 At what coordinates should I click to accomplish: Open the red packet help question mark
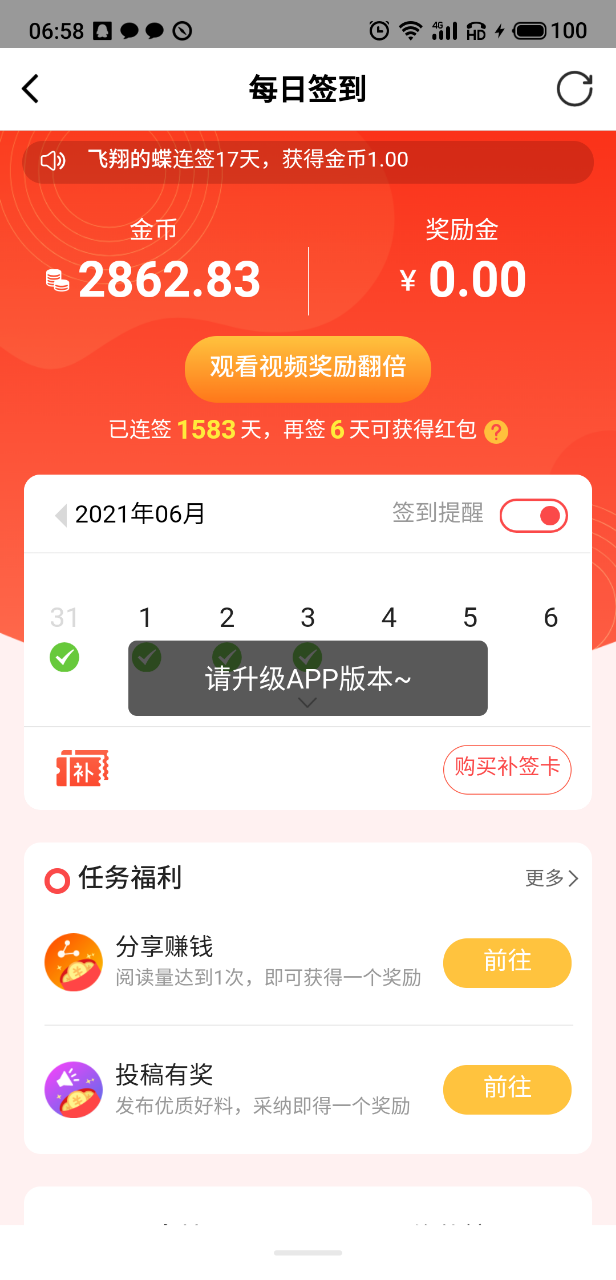point(496,432)
